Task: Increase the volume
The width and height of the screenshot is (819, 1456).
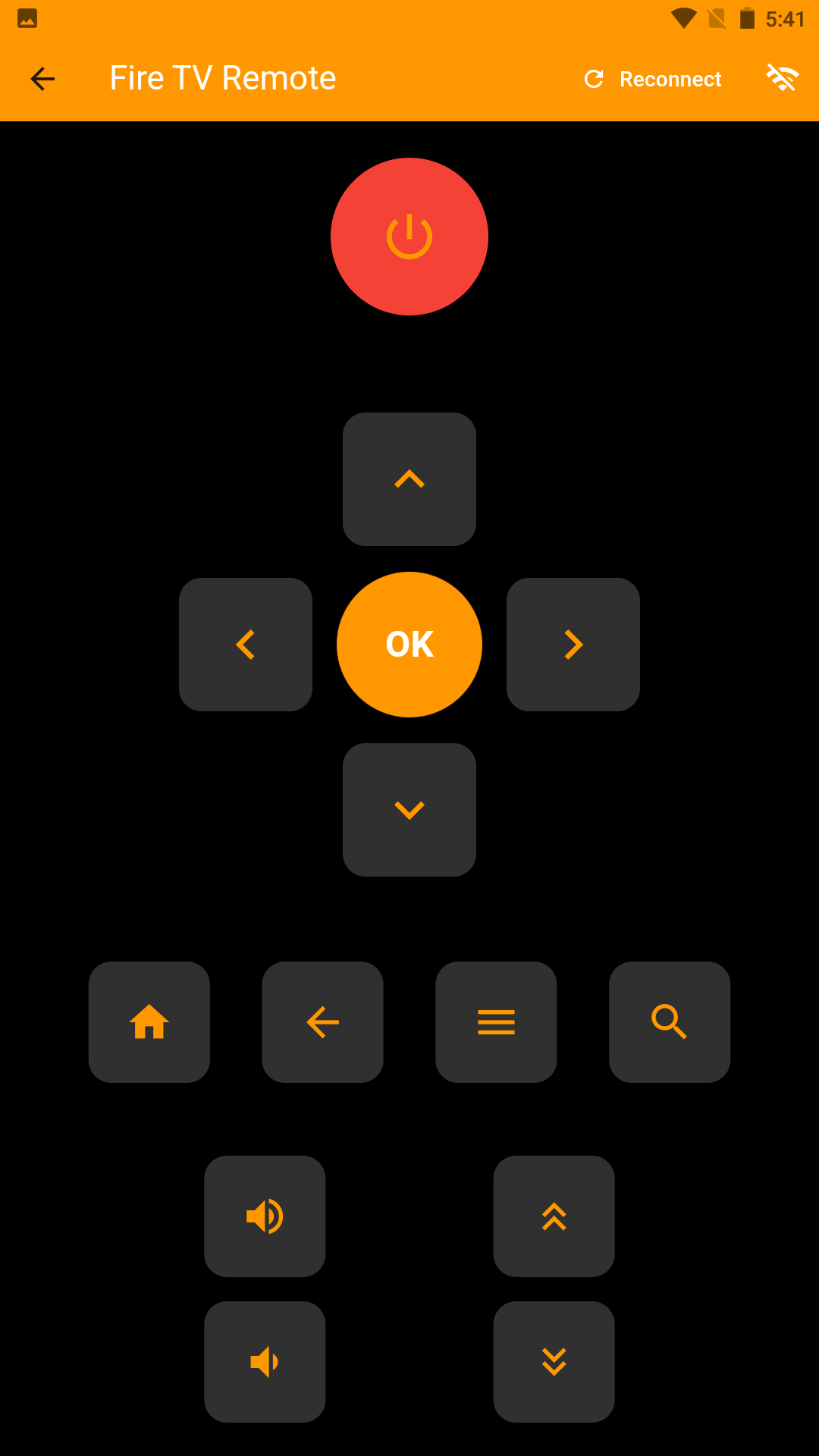Action: [265, 1216]
